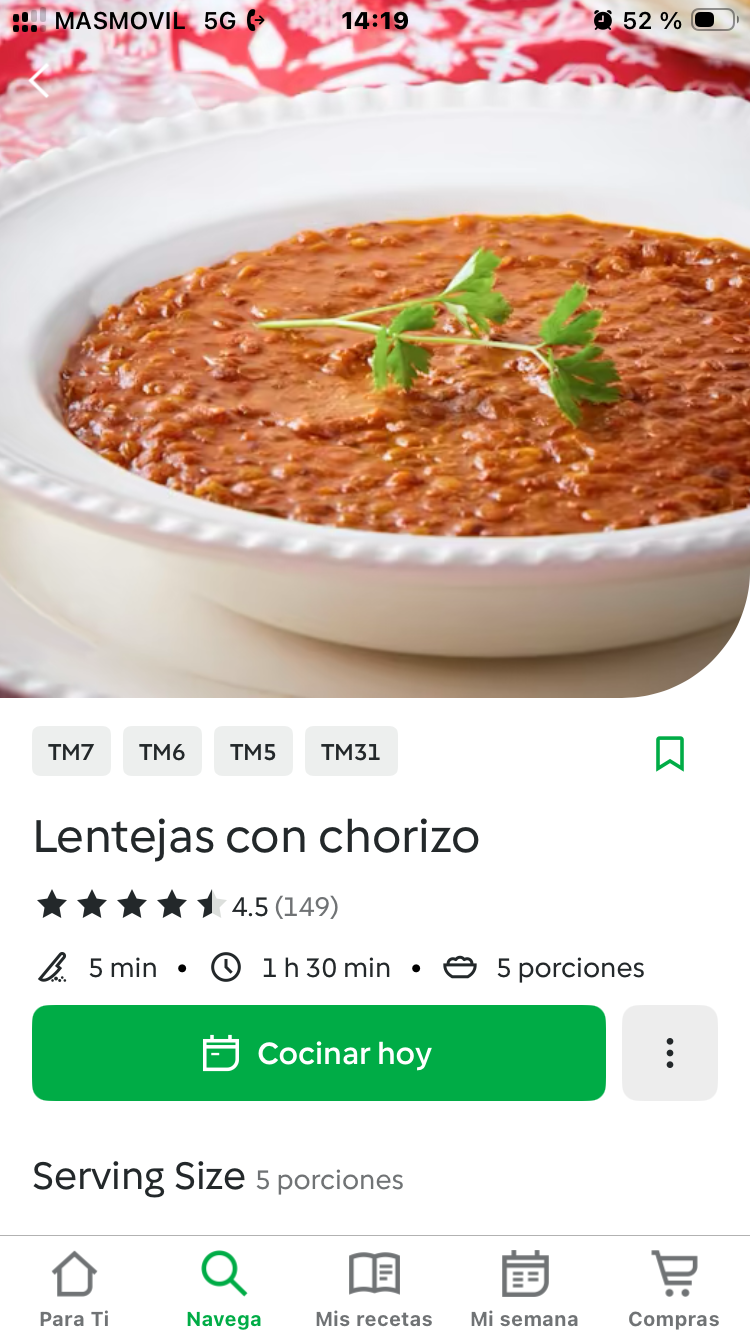Switch to the Para Ti tab

point(74,1288)
